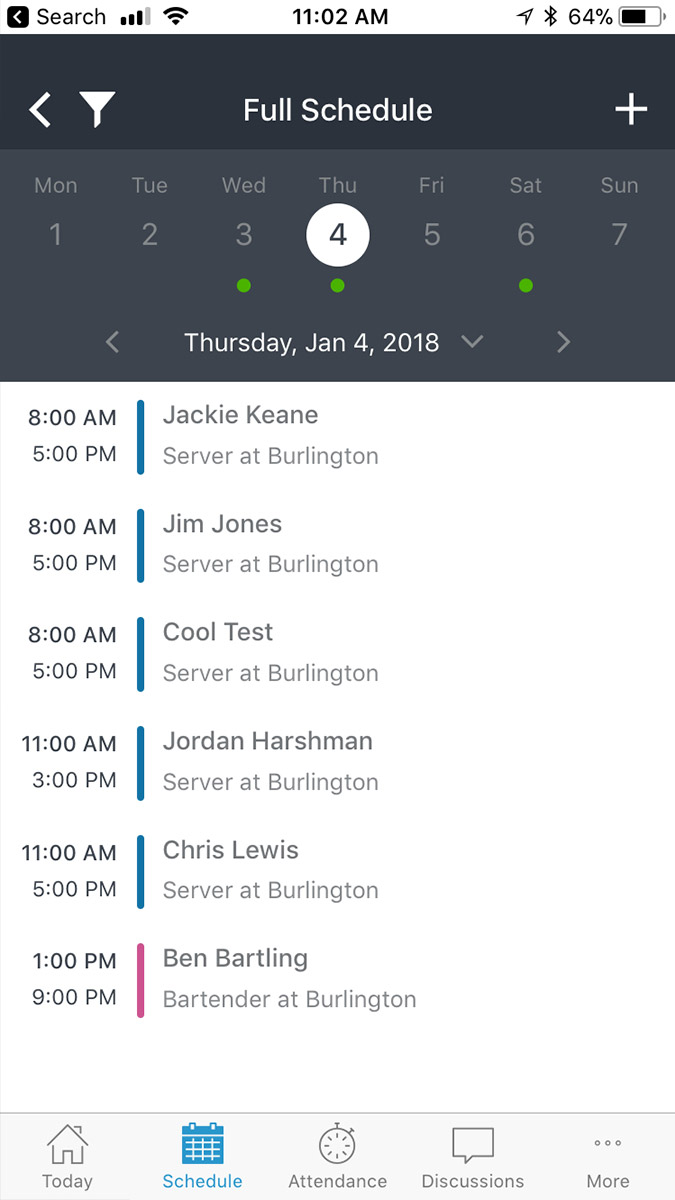Switch to the Today tab
The image size is (675, 1200).
click(67, 1156)
